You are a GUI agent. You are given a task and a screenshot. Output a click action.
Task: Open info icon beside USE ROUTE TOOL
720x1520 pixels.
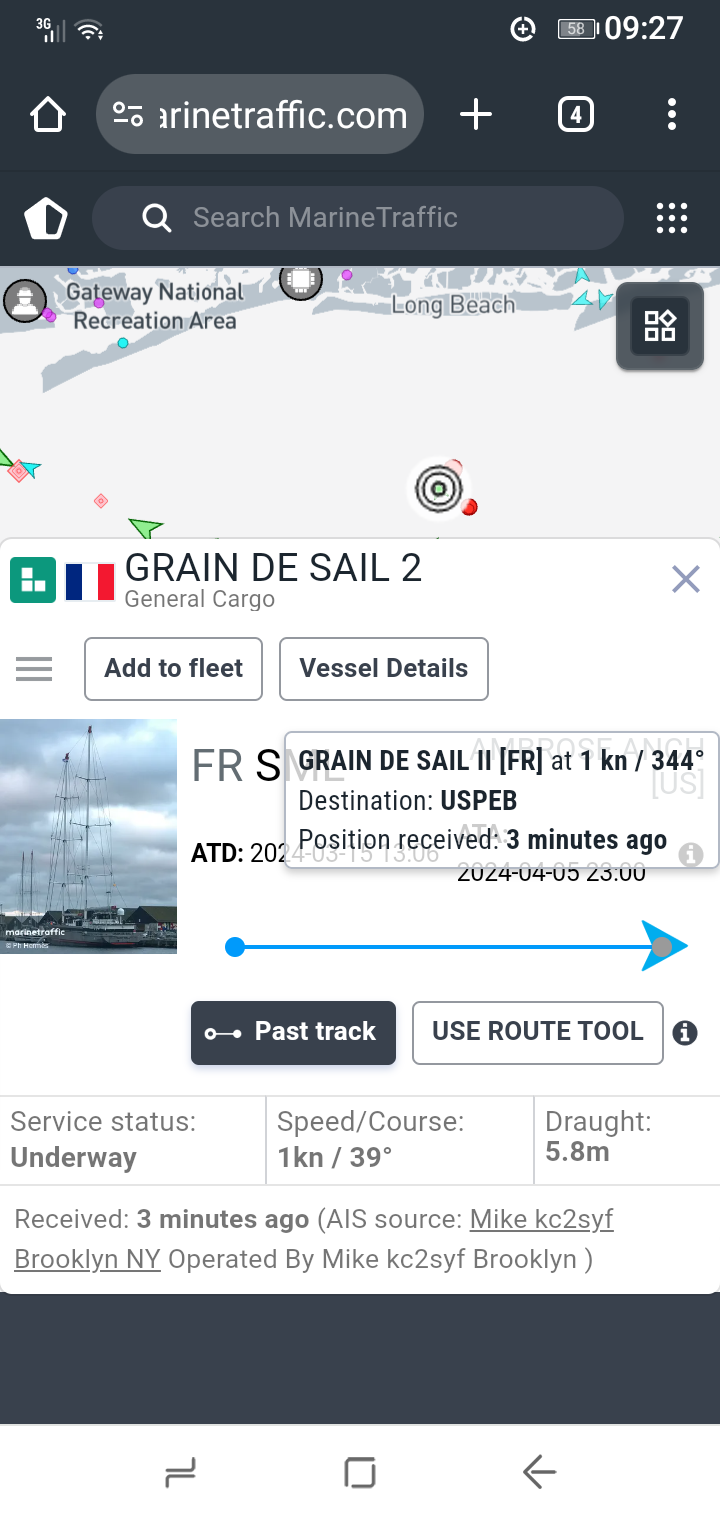685,1033
